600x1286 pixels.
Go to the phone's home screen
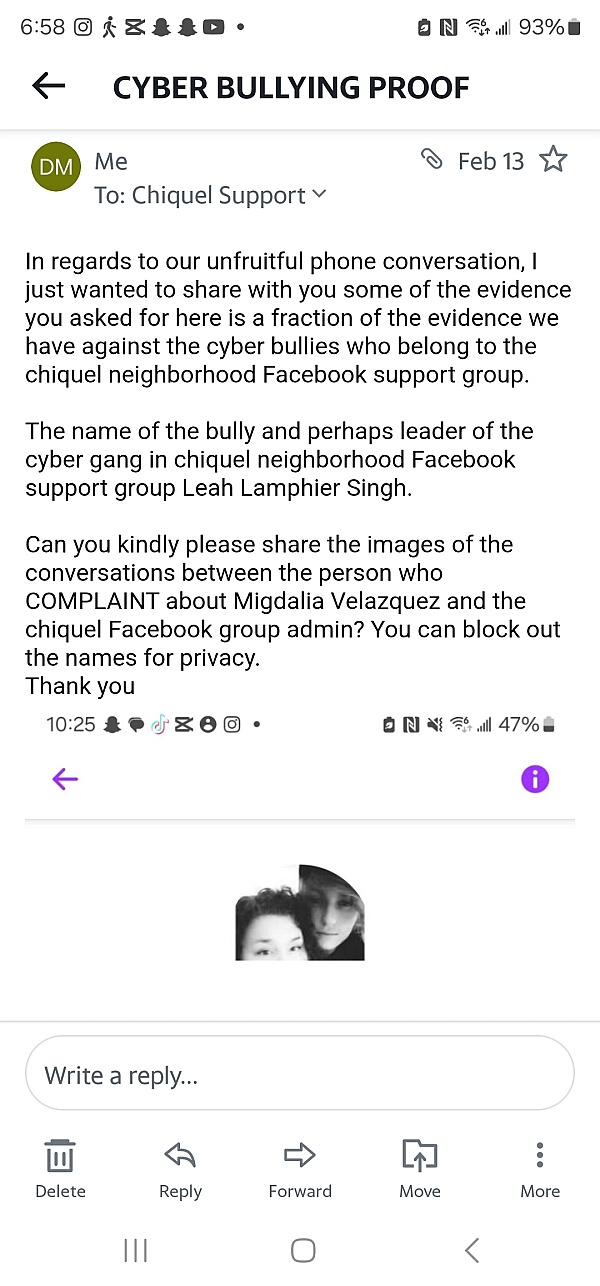(302, 1250)
